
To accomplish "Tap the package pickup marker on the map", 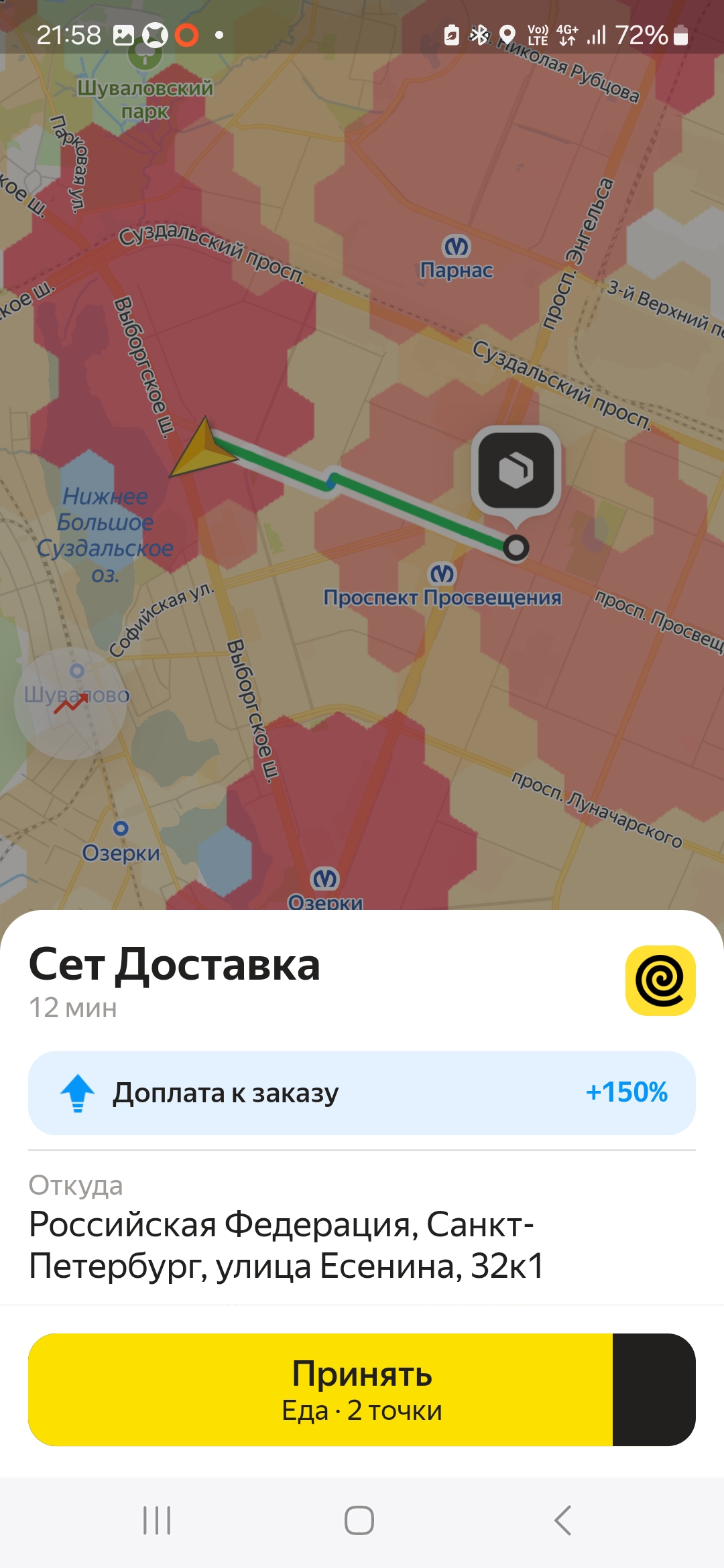I will 516,470.
